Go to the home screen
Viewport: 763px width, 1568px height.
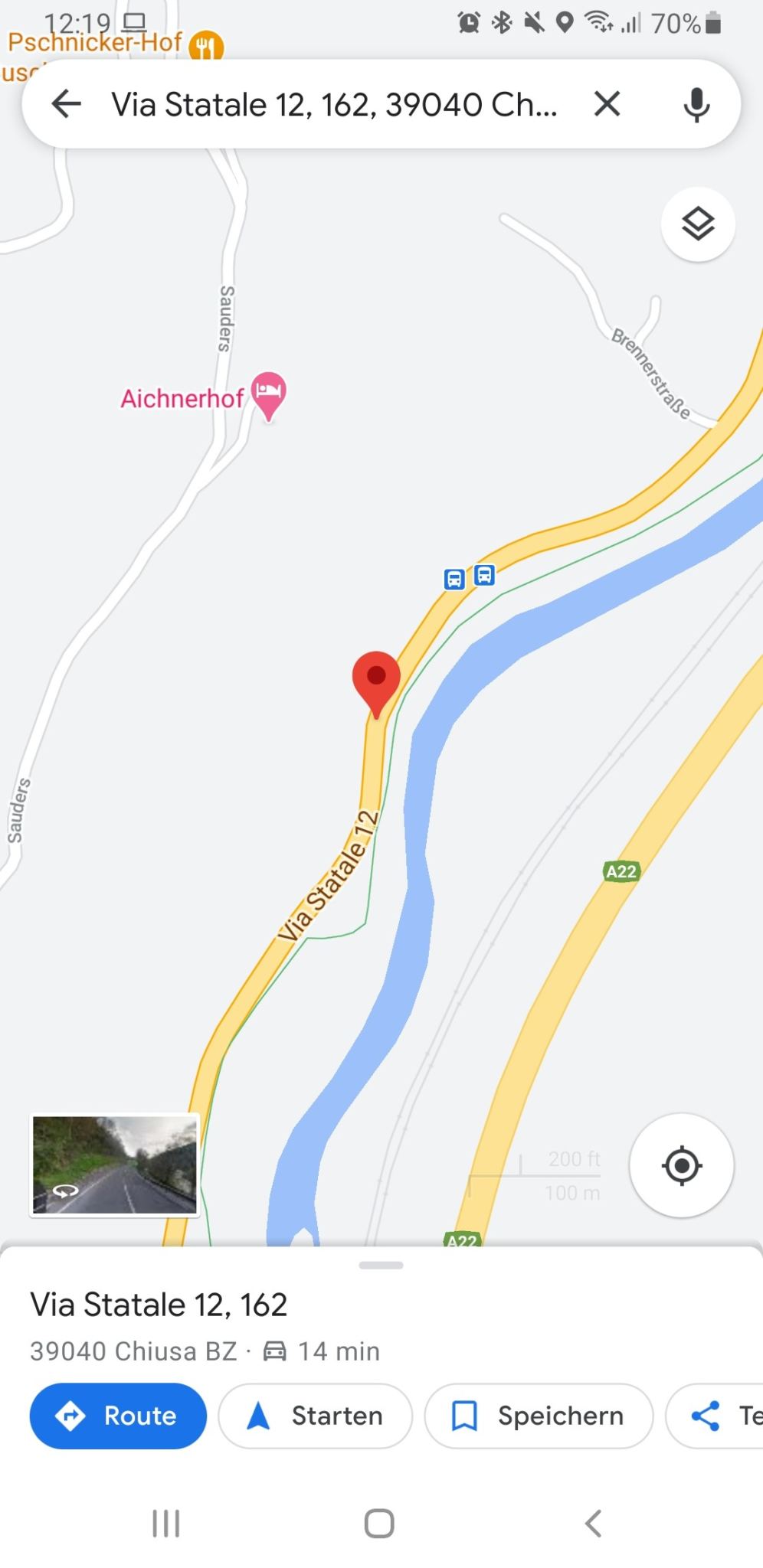pyautogui.click(x=379, y=1524)
